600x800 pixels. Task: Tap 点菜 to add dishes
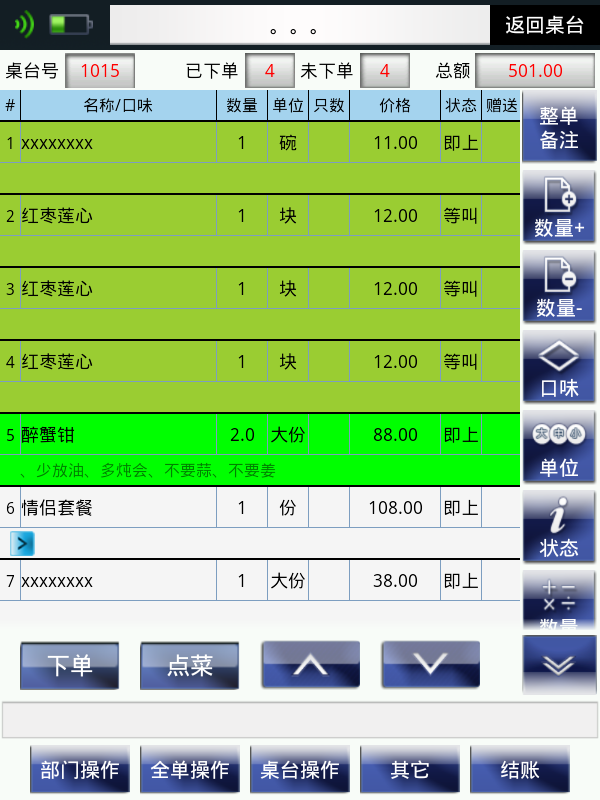tap(189, 666)
